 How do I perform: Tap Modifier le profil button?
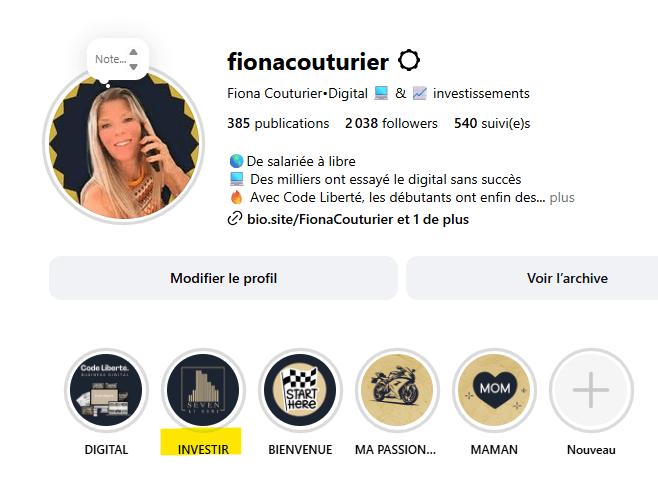(x=223, y=278)
